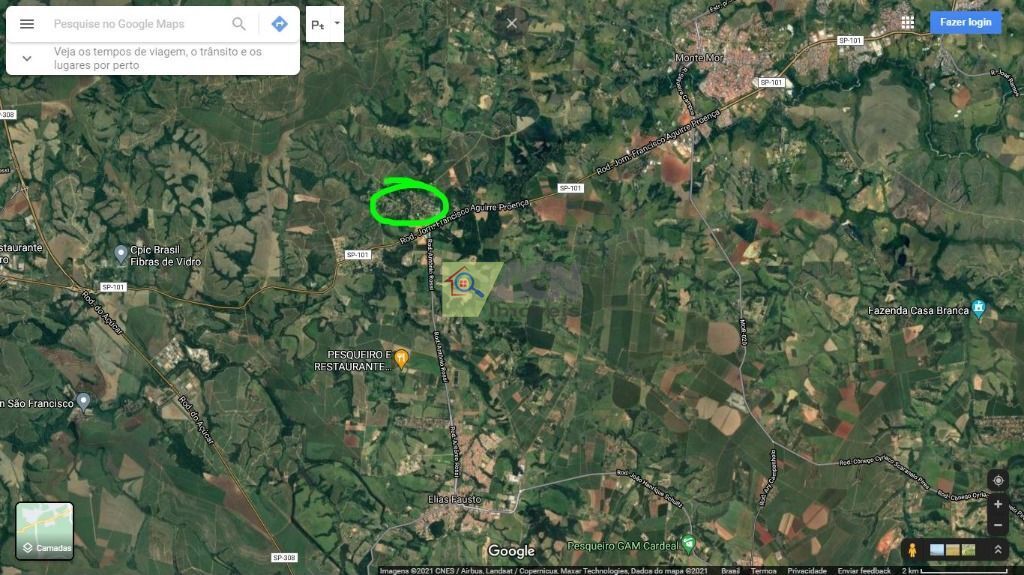Tap the magnifier search icon

pos(239,24)
